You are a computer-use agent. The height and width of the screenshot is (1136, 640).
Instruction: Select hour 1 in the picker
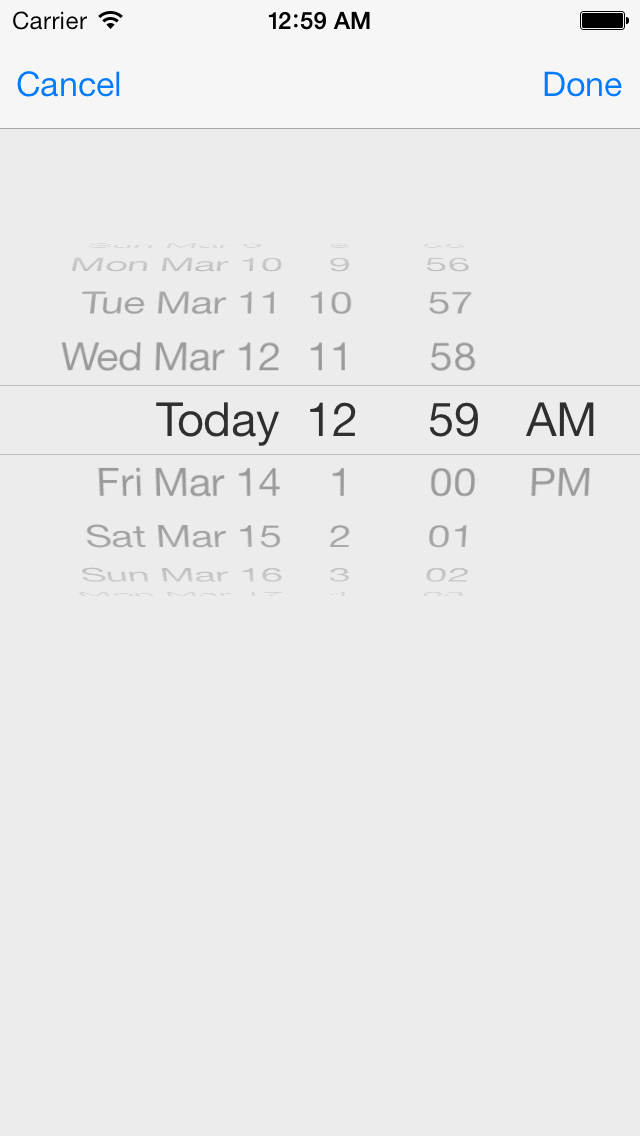(x=339, y=483)
